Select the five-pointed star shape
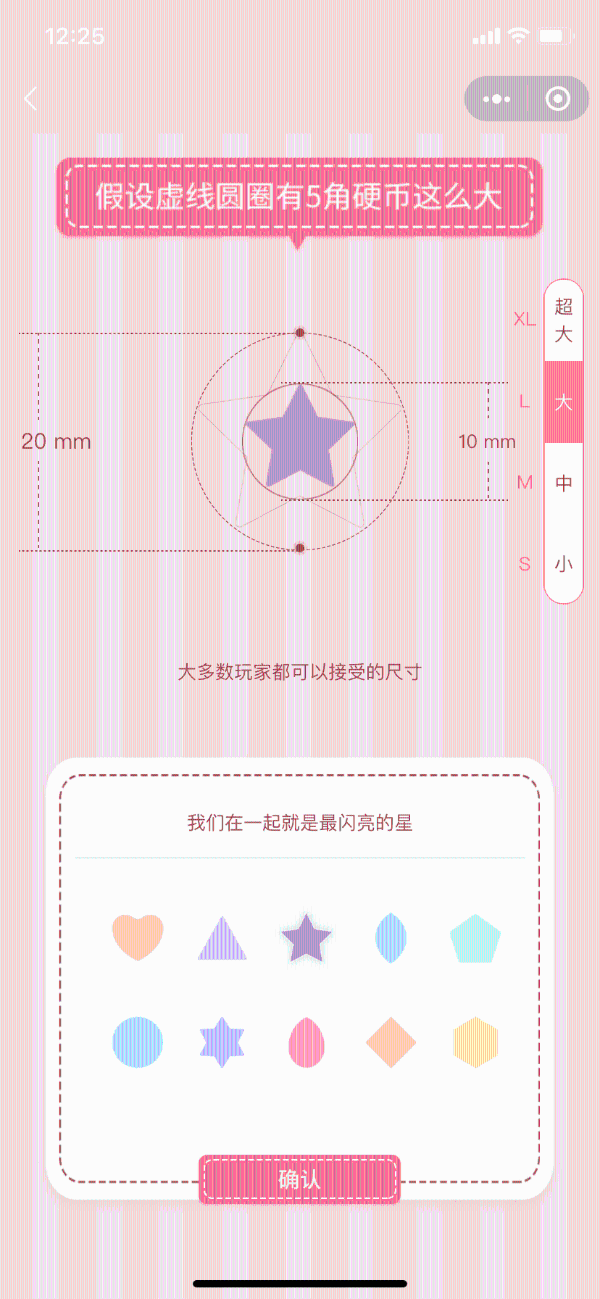This screenshot has width=600, height=1299. coord(306,939)
